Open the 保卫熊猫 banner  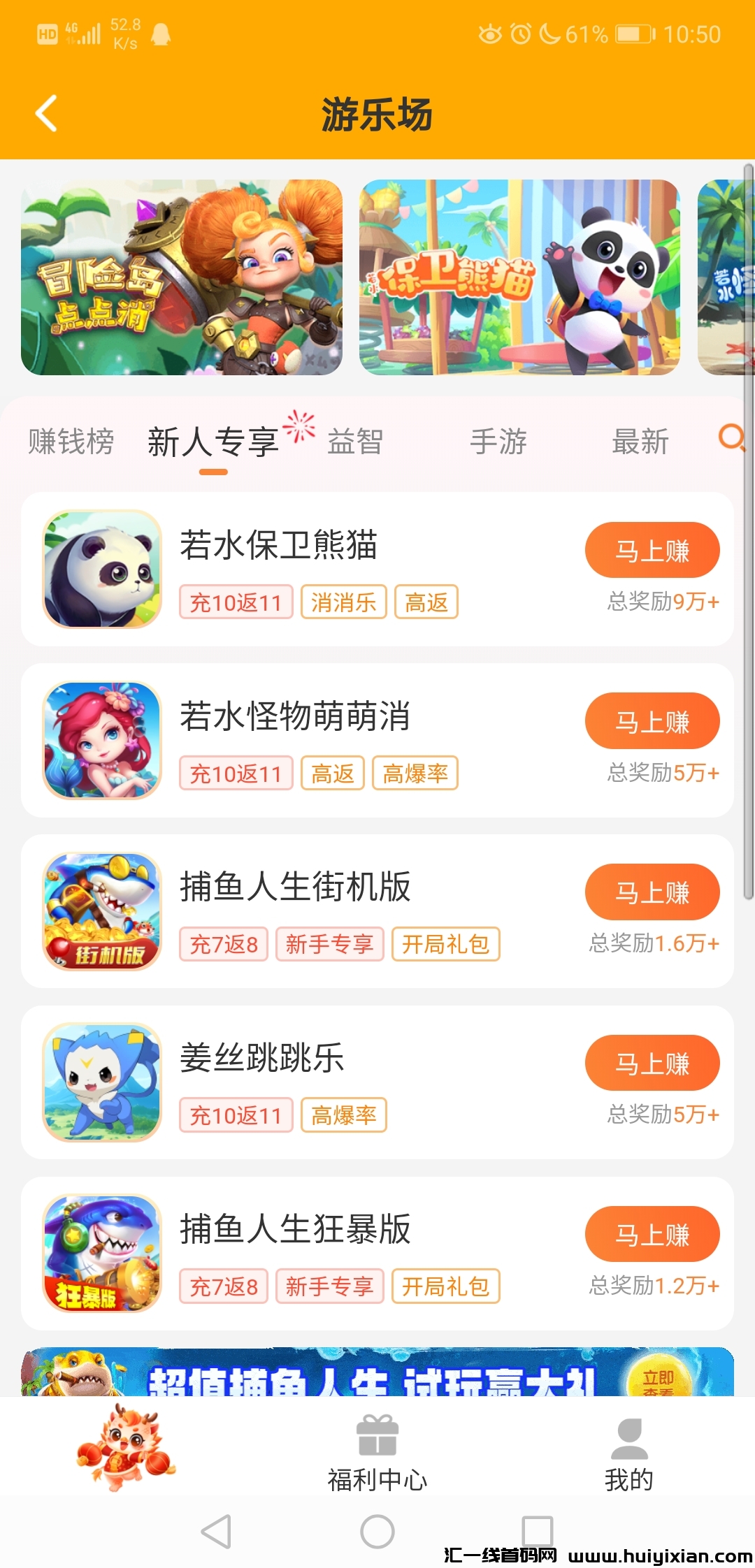(519, 277)
